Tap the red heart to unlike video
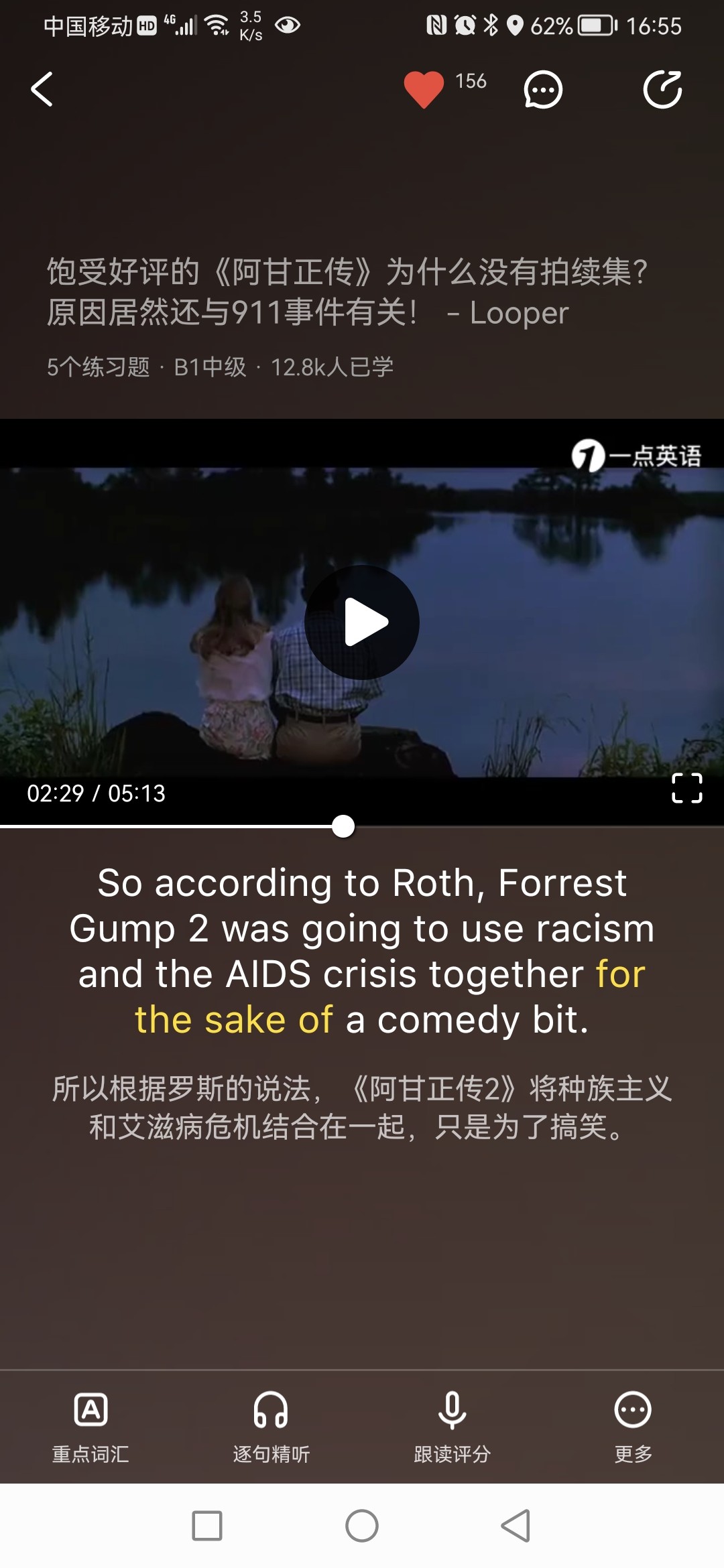The image size is (724, 1568). tap(424, 89)
